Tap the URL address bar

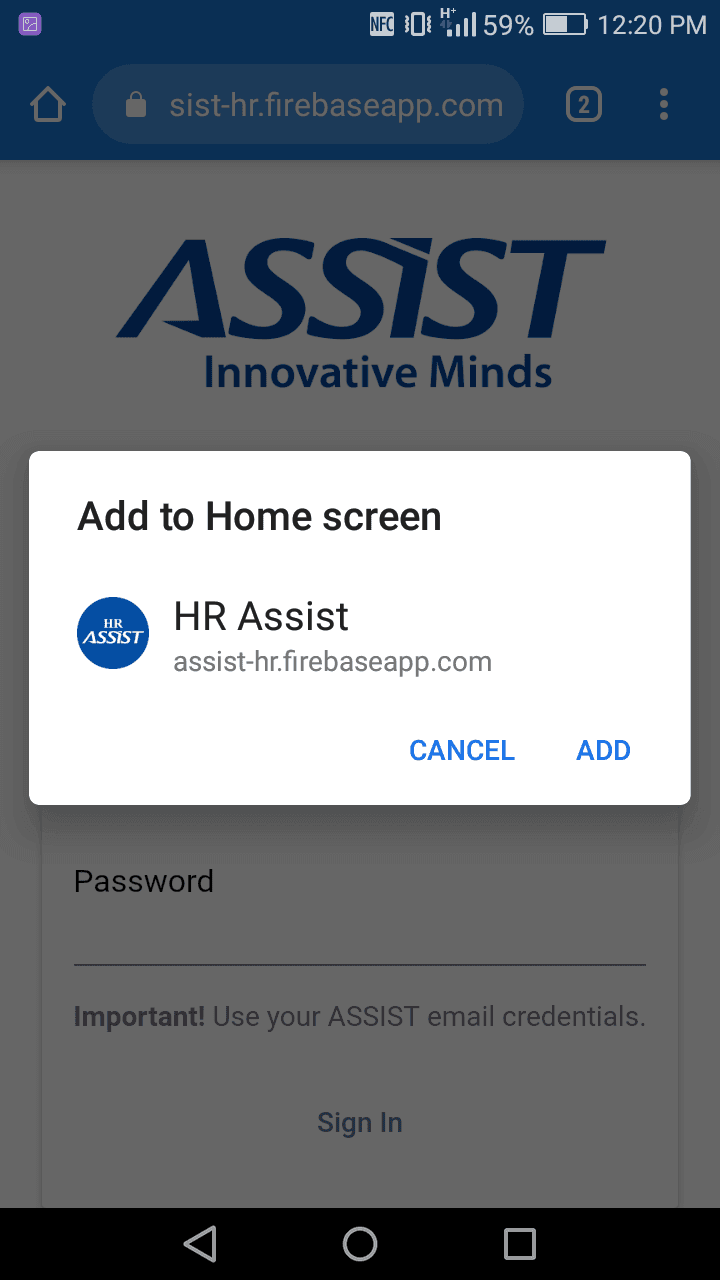click(x=308, y=105)
